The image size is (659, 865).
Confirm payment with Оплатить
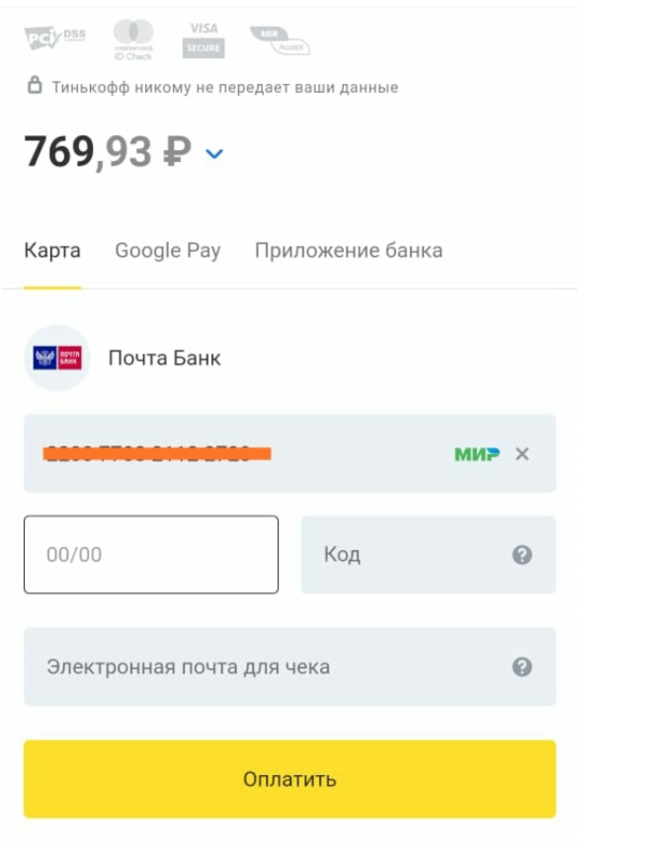pos(290,779)
